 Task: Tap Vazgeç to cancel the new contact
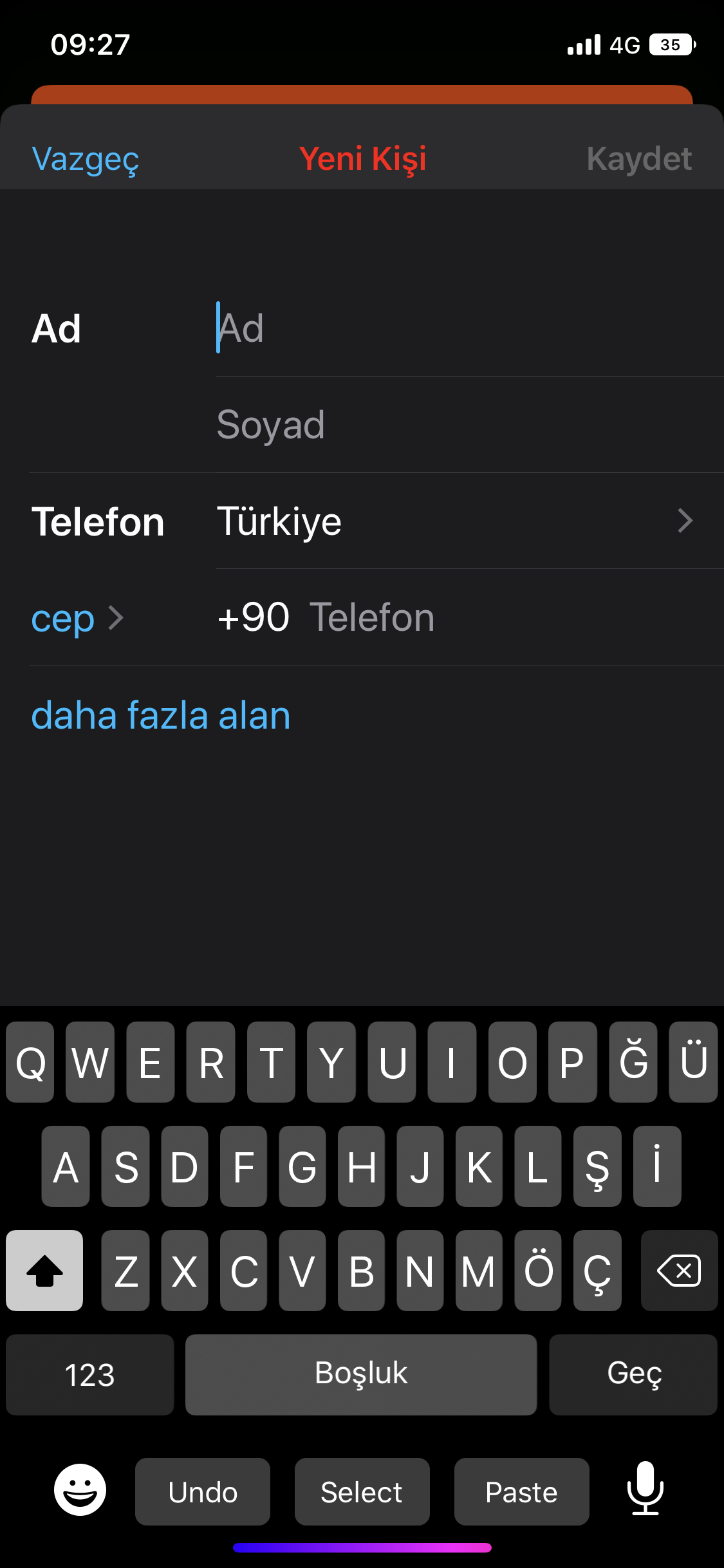(x=86, y=159)
